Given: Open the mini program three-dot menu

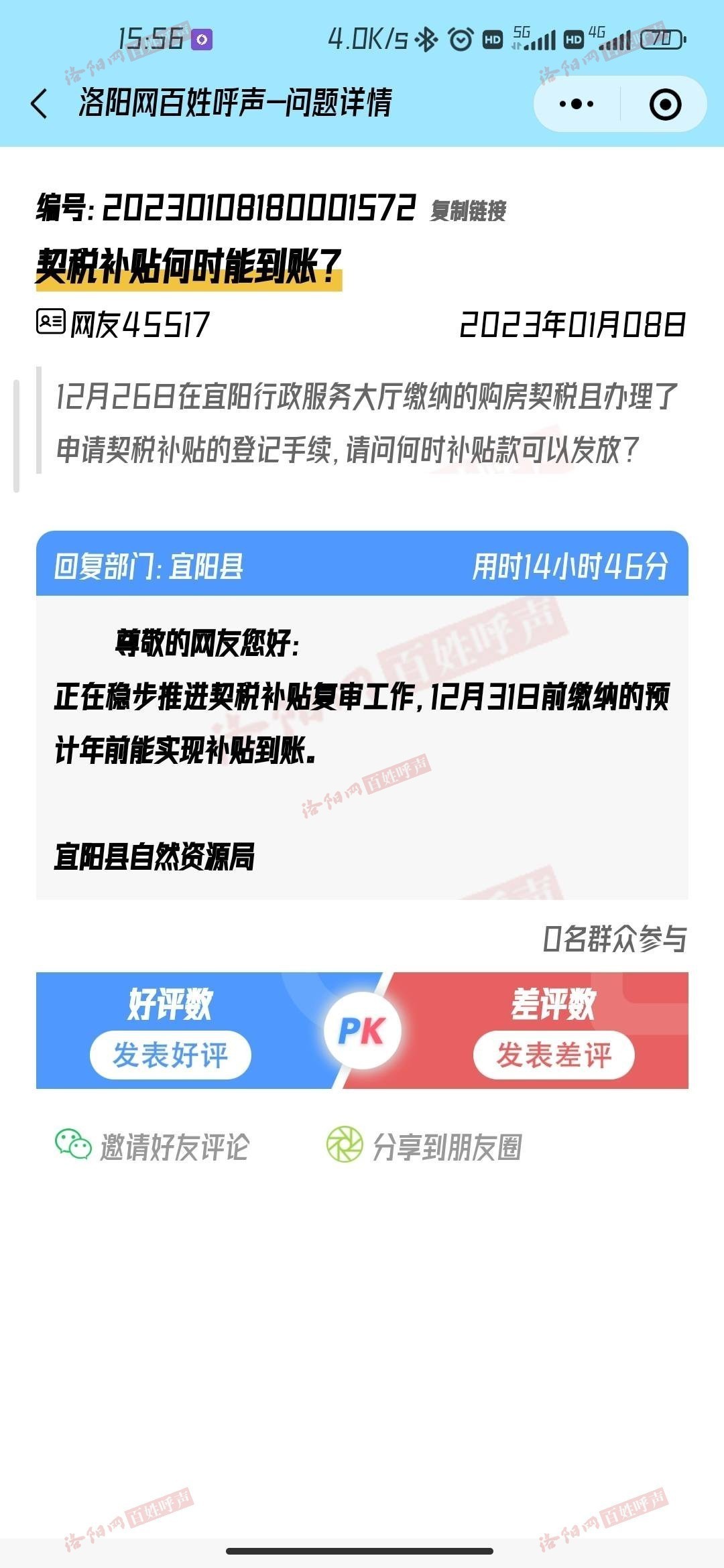Looking at the screenshot, I should pos(577,104).
